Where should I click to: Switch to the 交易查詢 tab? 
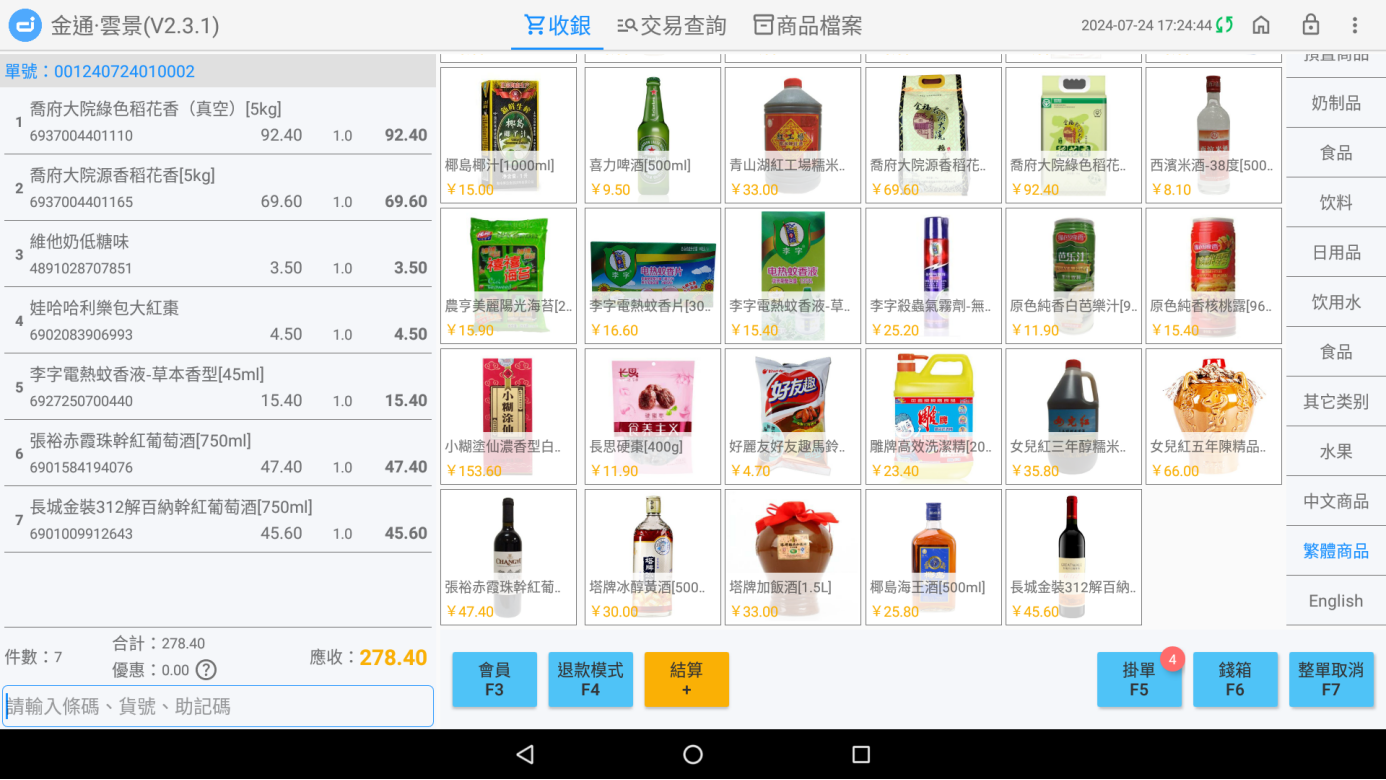click(671, 25)
